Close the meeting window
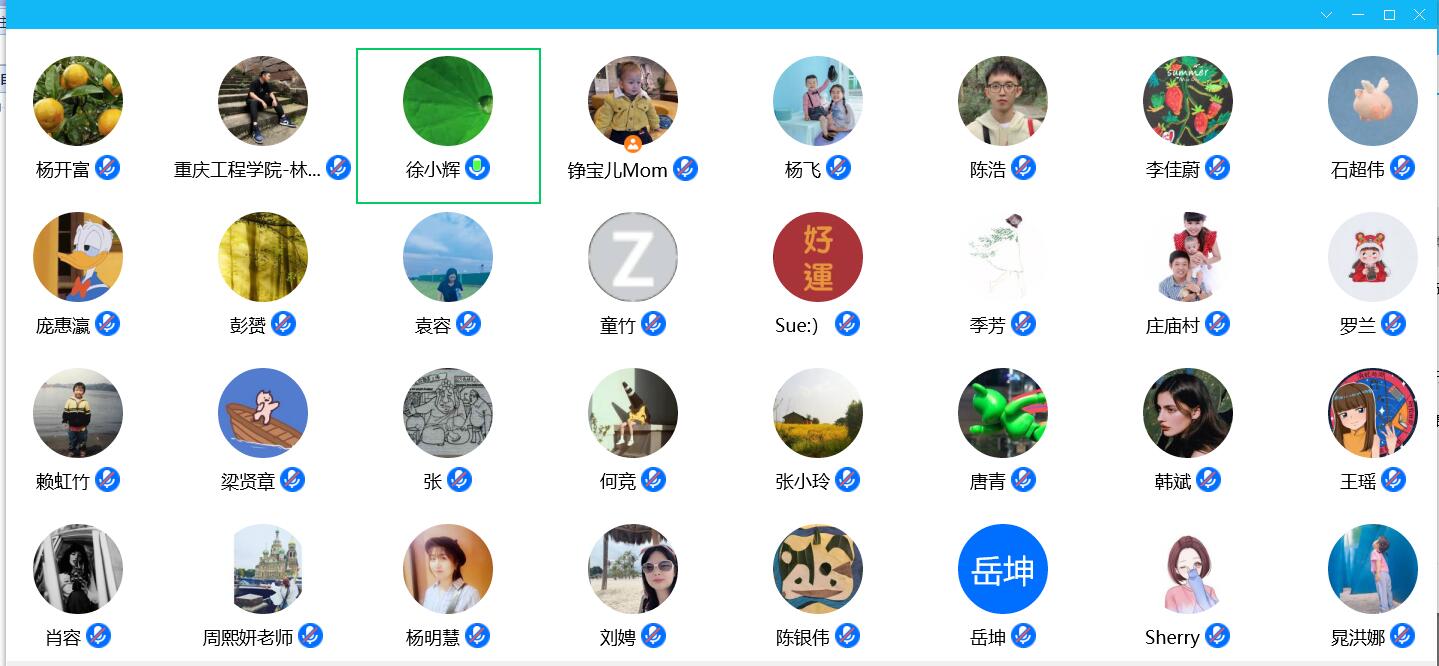 pos(1419,14)
